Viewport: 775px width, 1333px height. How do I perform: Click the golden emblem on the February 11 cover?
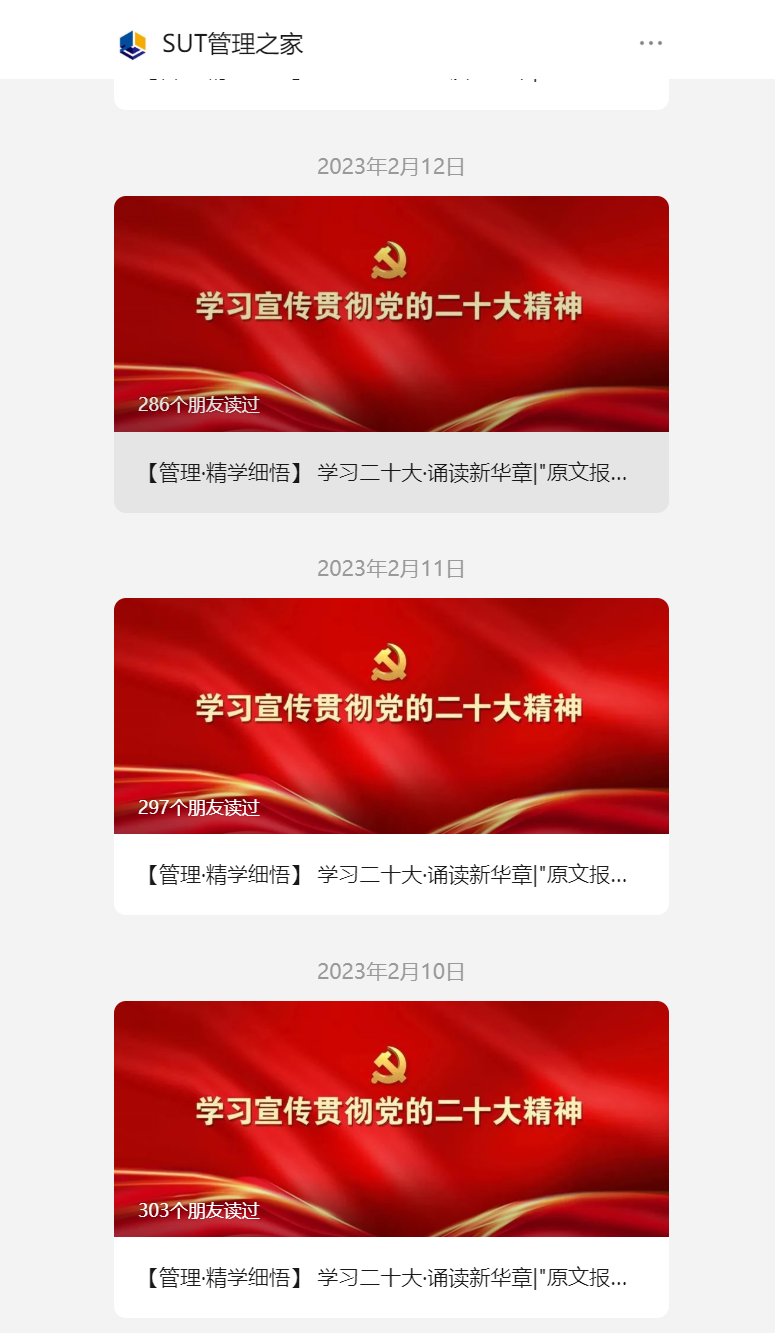pos(392,660)
